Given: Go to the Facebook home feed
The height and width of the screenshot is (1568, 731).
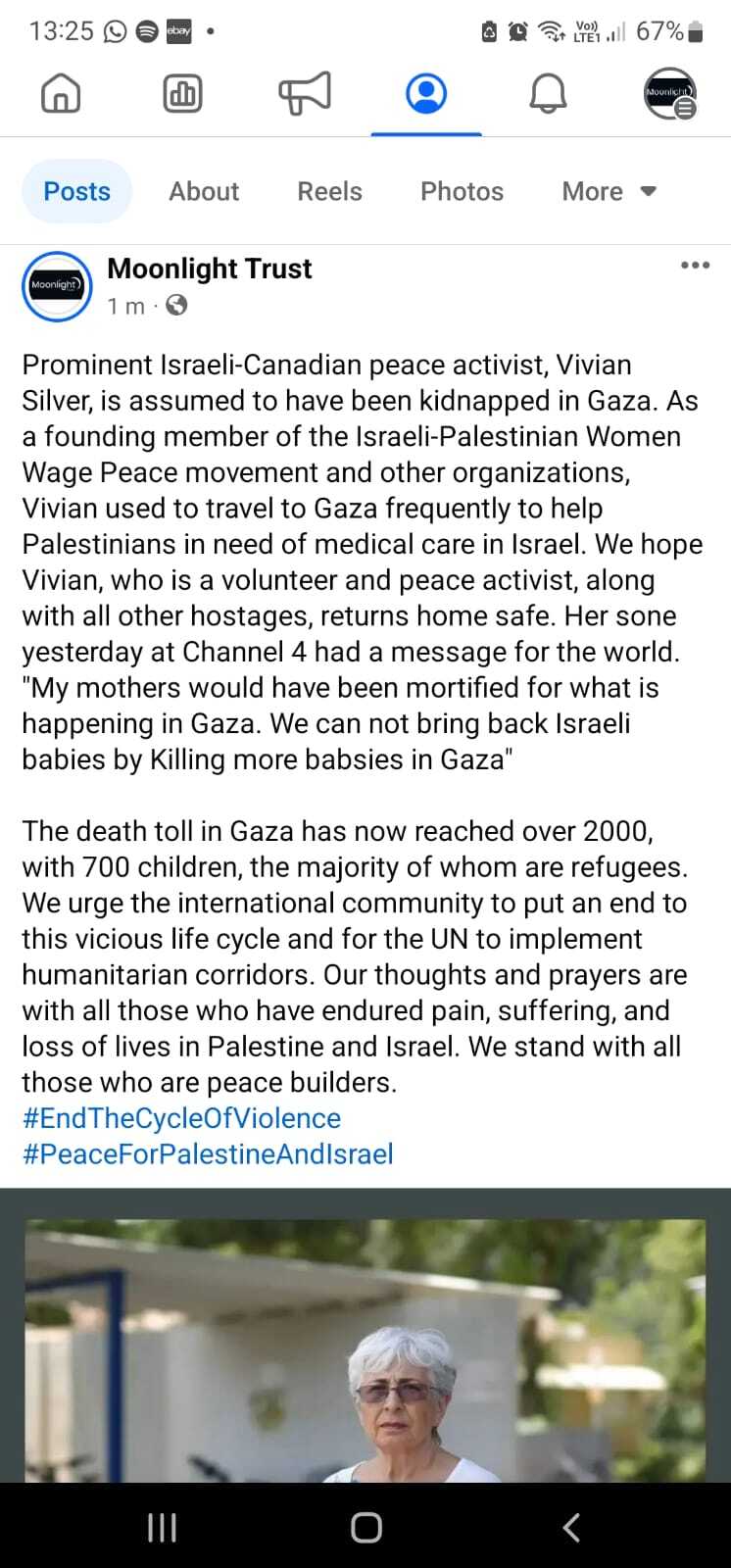Looking at the screenshot, I should click(60, 95).
